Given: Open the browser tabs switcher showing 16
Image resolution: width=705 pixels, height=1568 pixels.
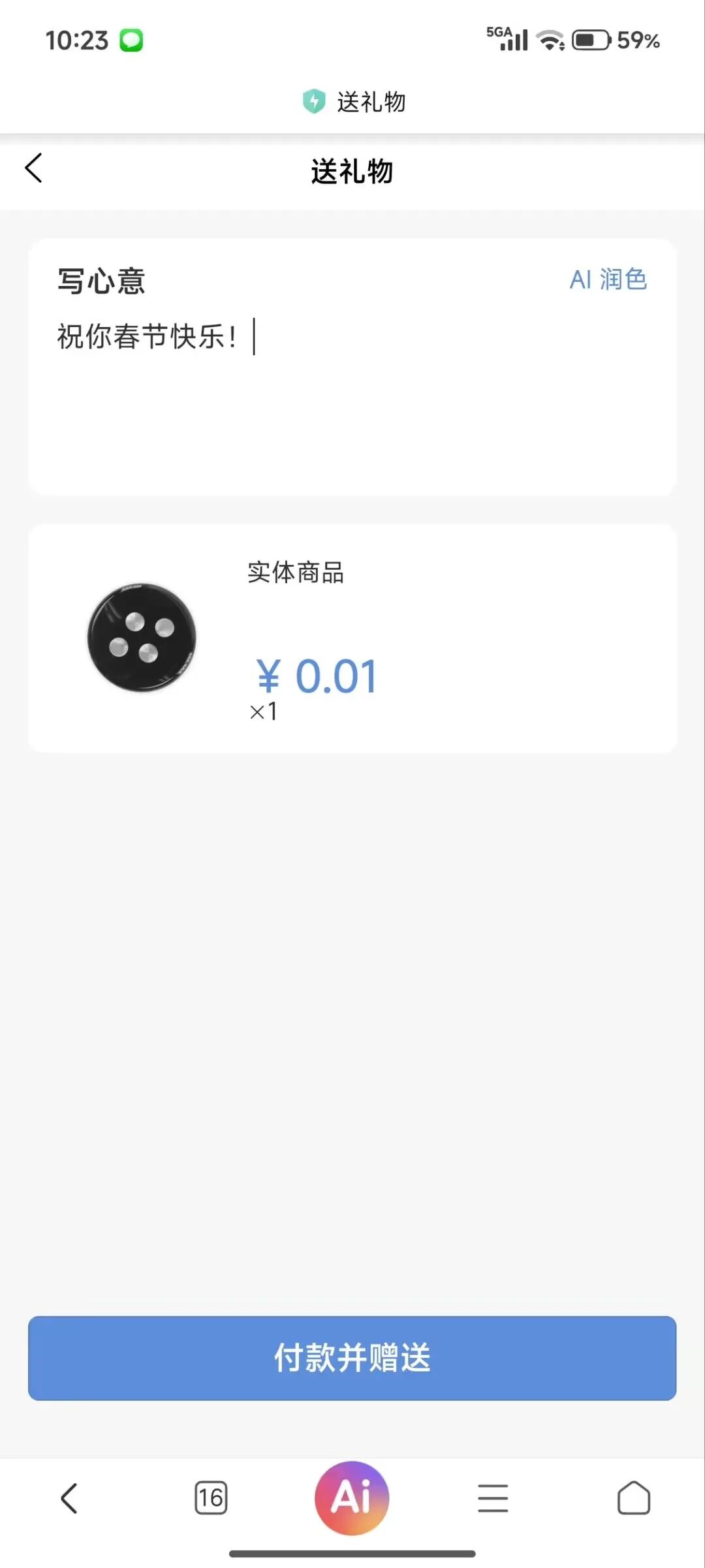Looking at the screenshot, I should click(x=211, y=1497).
